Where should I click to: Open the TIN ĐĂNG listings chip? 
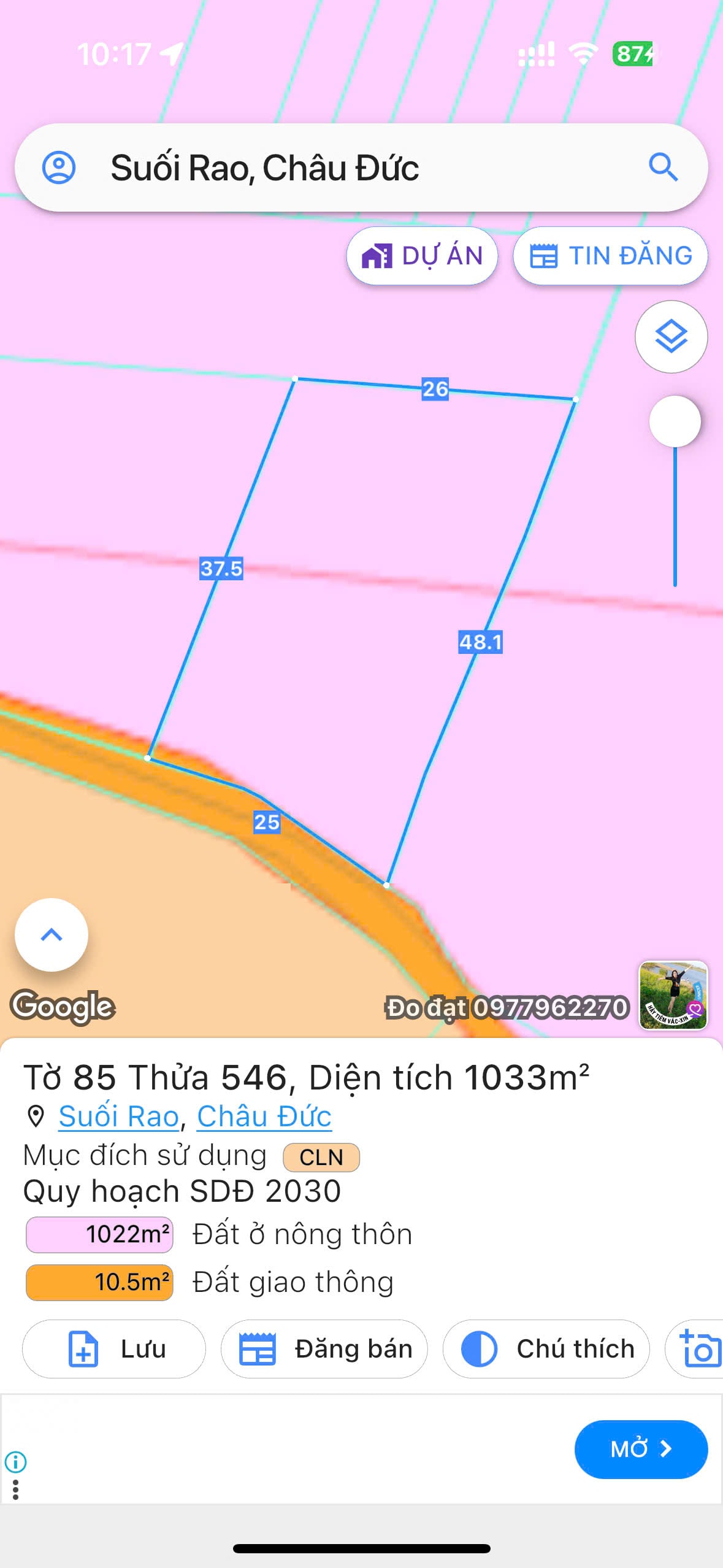610,256
